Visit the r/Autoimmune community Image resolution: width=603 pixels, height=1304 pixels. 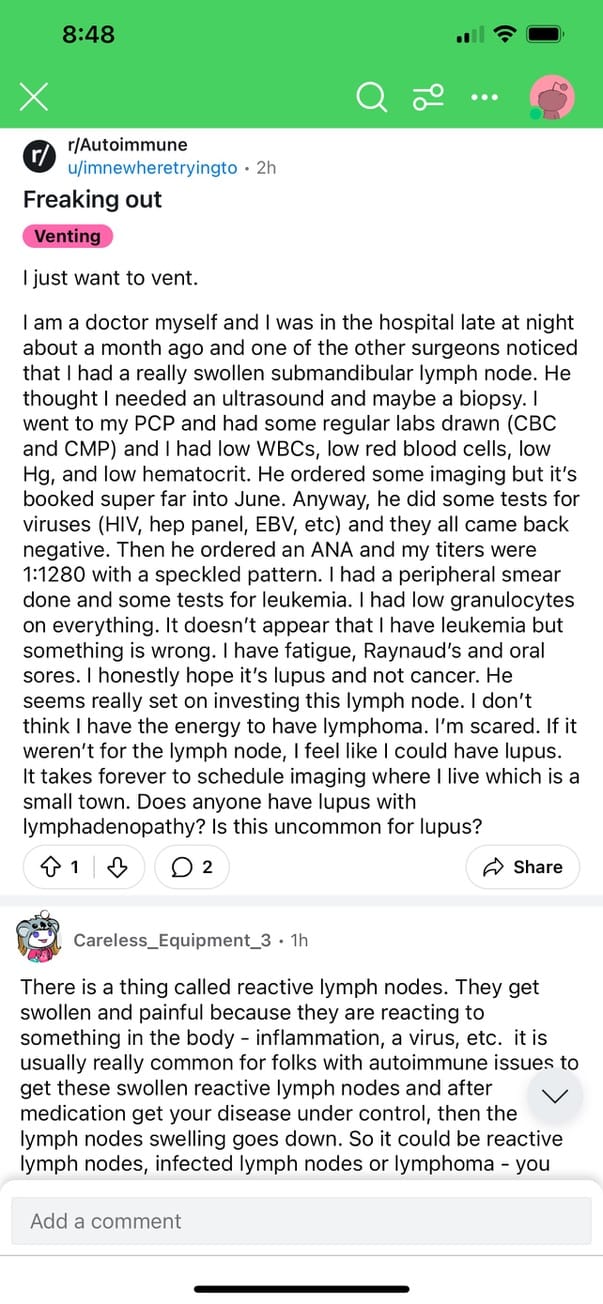127,146
